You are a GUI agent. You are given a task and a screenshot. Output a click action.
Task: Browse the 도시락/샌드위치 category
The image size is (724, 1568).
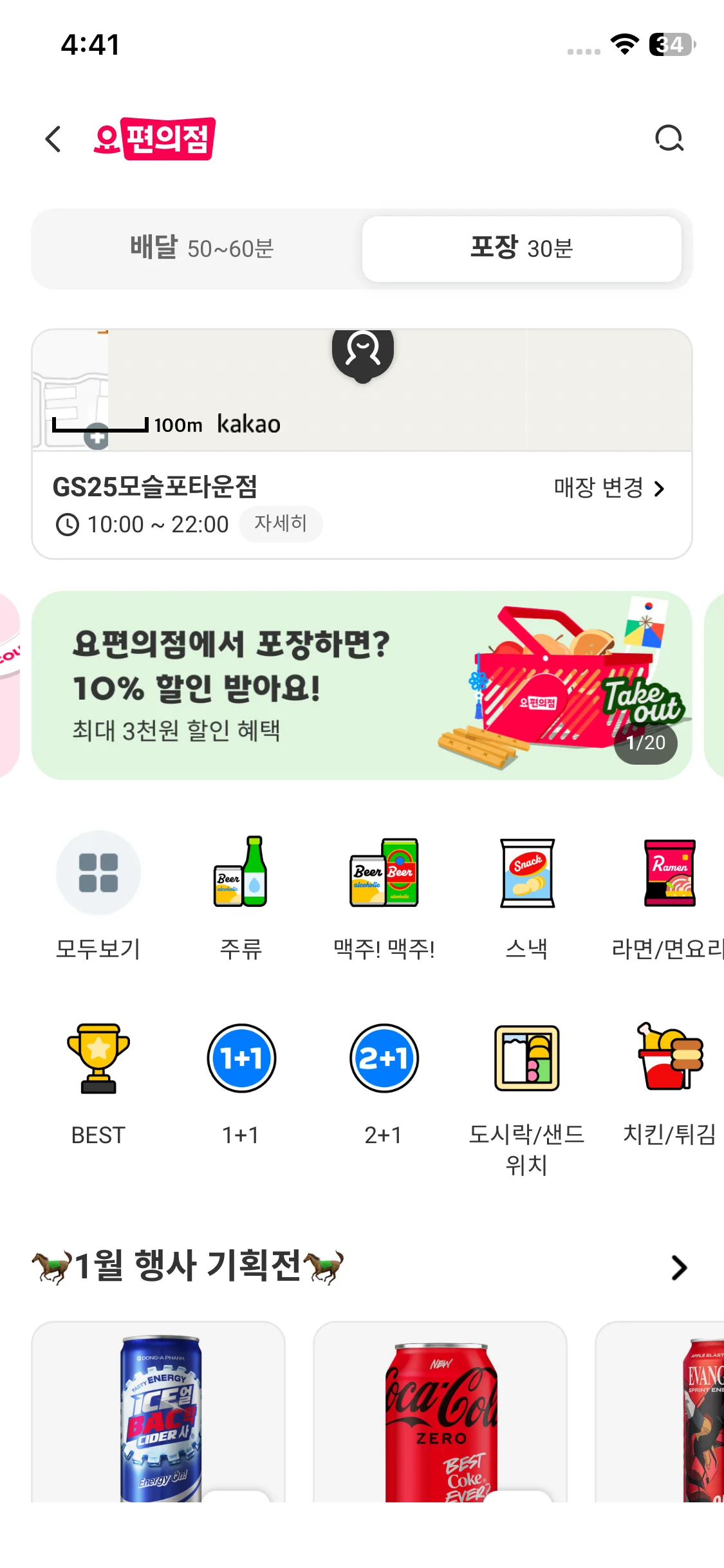tap(527, 1094)
